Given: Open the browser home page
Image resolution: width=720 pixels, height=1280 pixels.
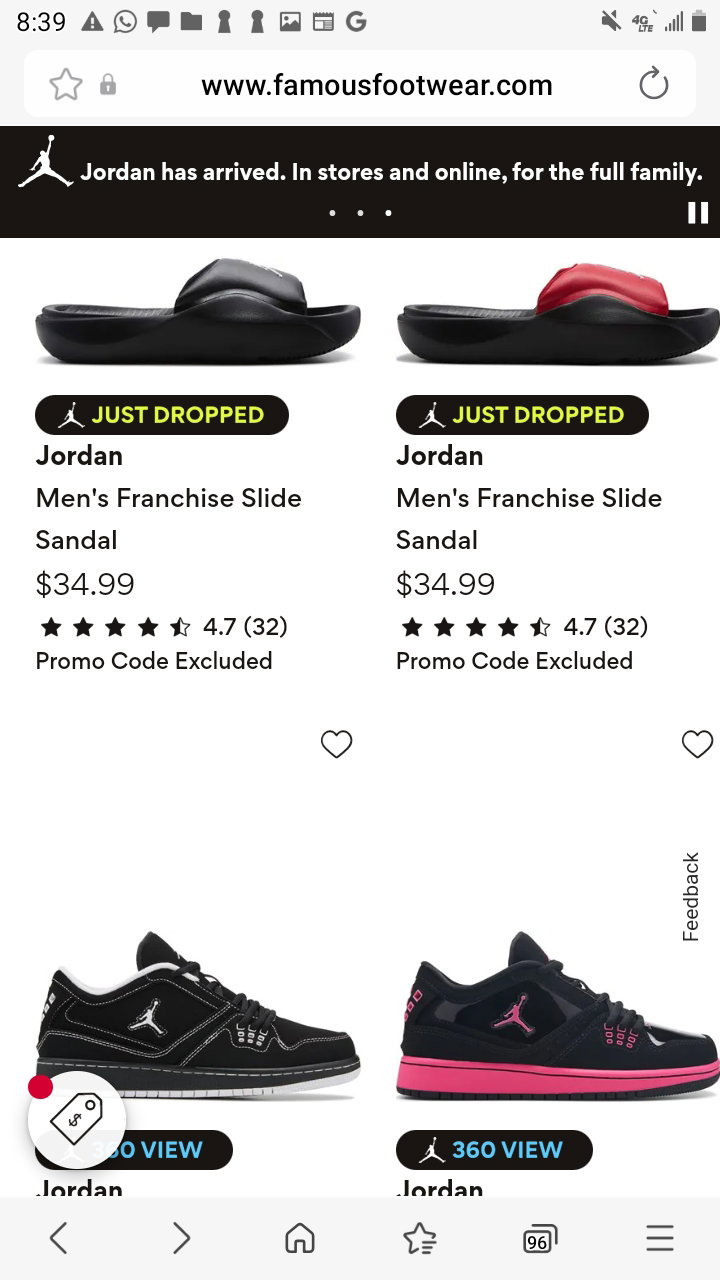Looking at the screenshot, I should coord(299,1239).
